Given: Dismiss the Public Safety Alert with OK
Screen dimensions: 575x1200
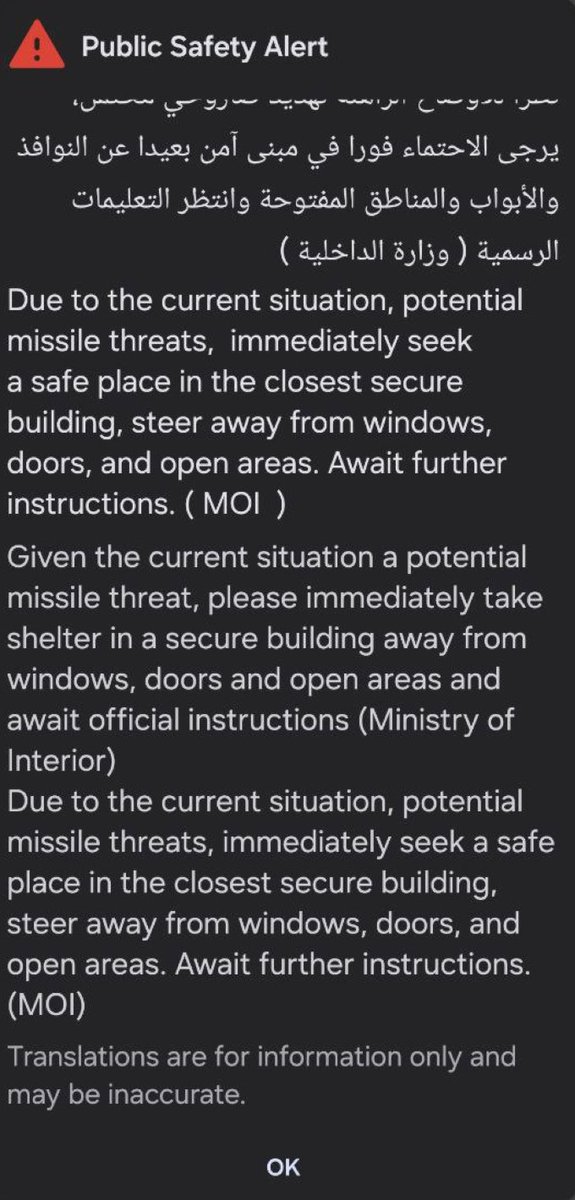Looking at the screenshot, I should pyautogui.click(x=284, y=1166).
